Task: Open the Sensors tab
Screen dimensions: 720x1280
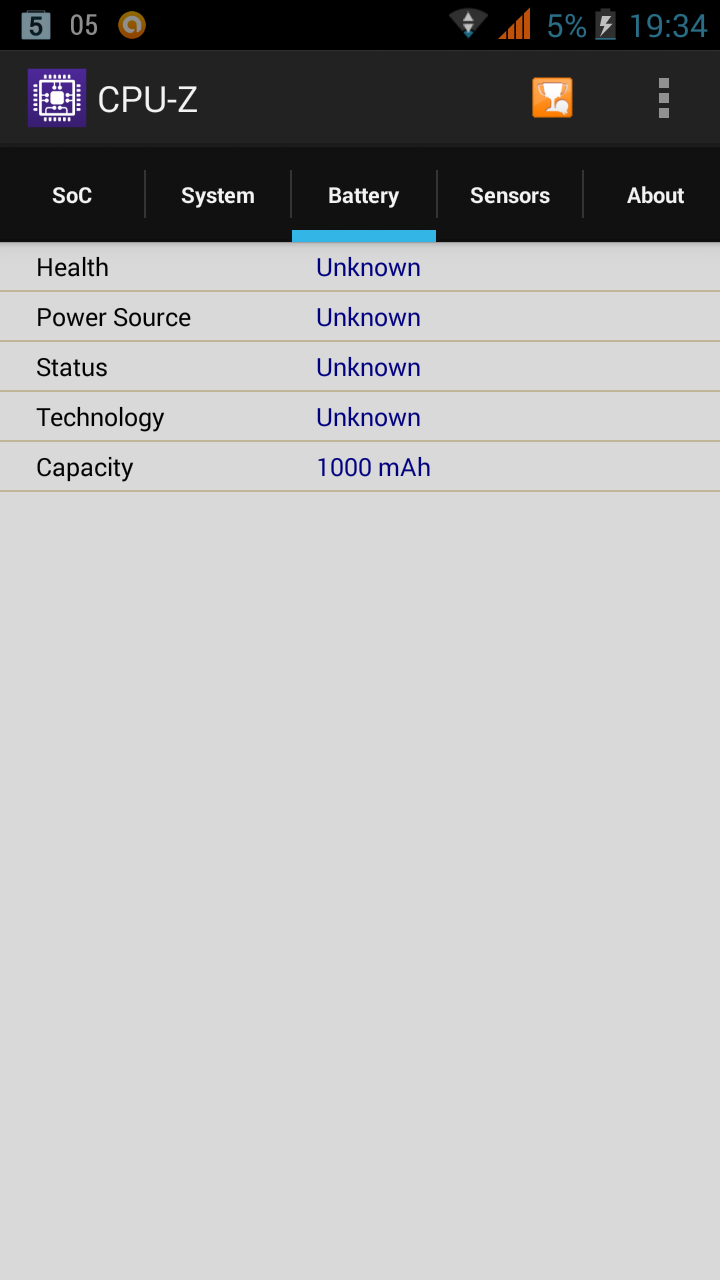Action: pos(510,195)
